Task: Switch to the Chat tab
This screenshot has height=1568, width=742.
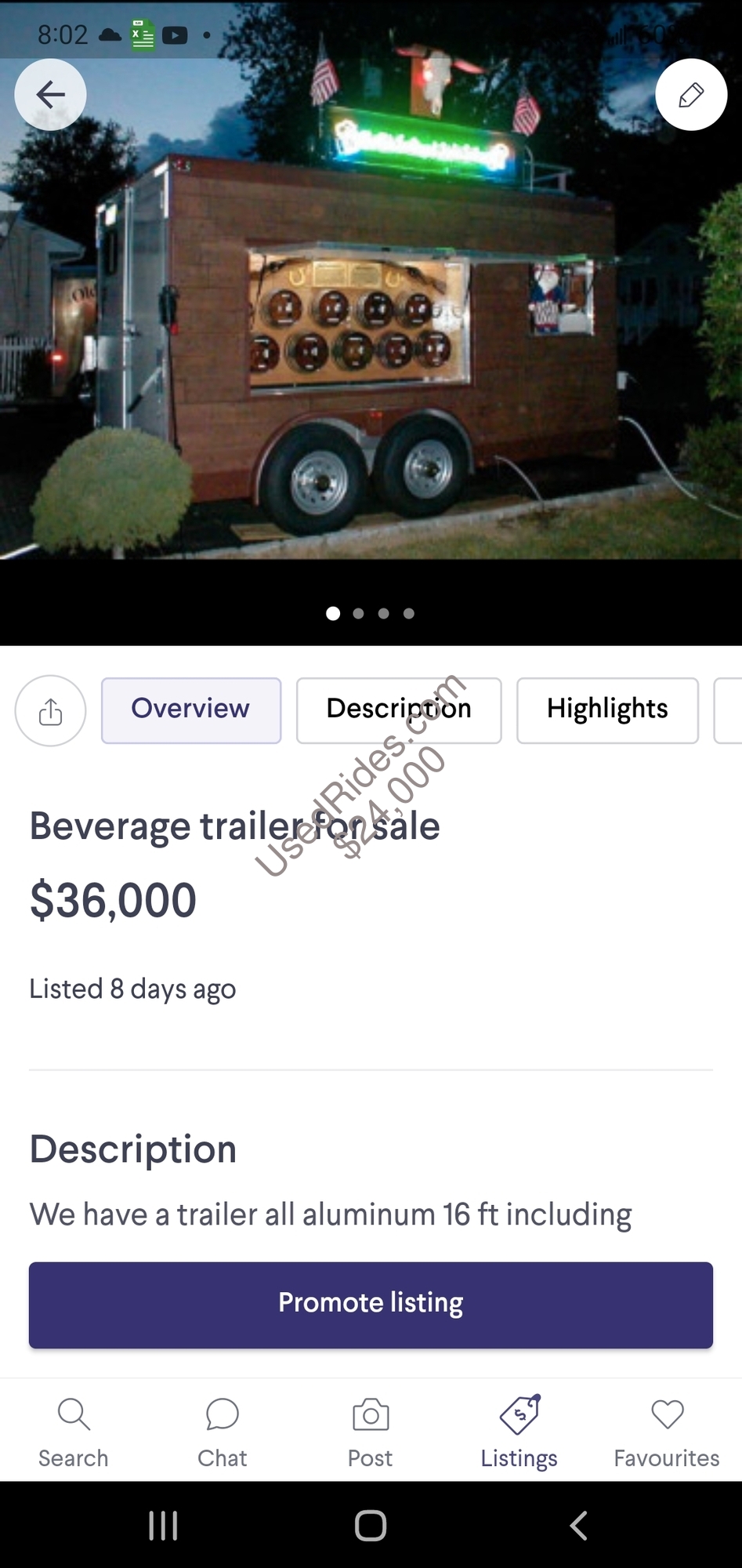Action: [222, 1432]
